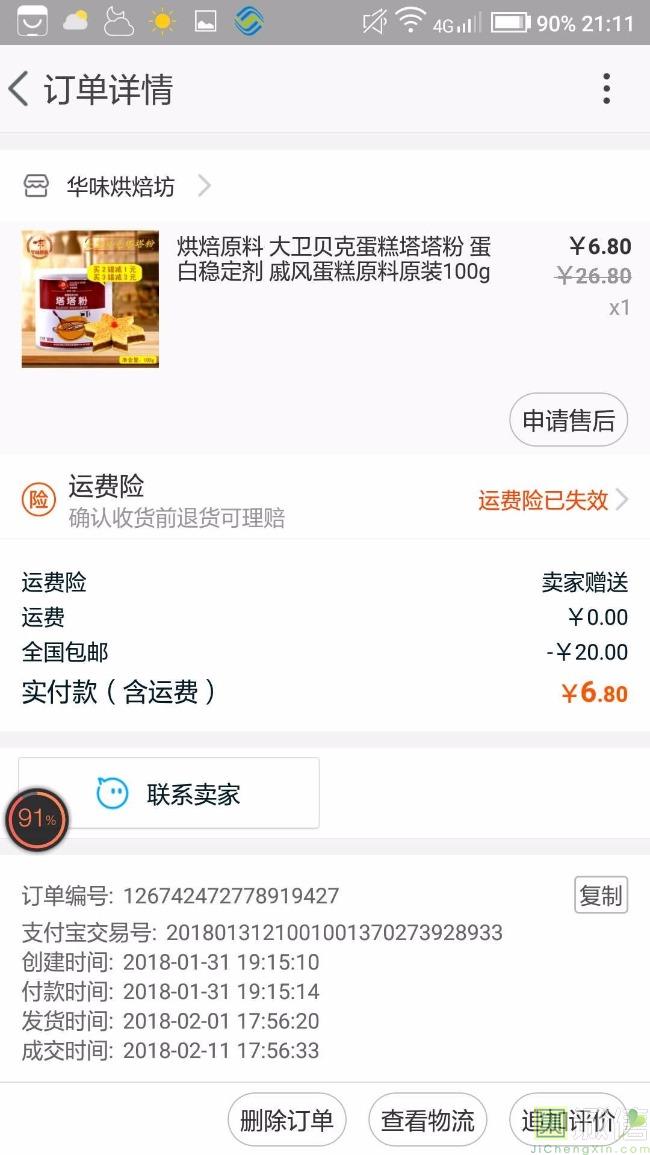650x1155 pixels.
Task: Copy the order number with 复制
Action: click(600, 896)
